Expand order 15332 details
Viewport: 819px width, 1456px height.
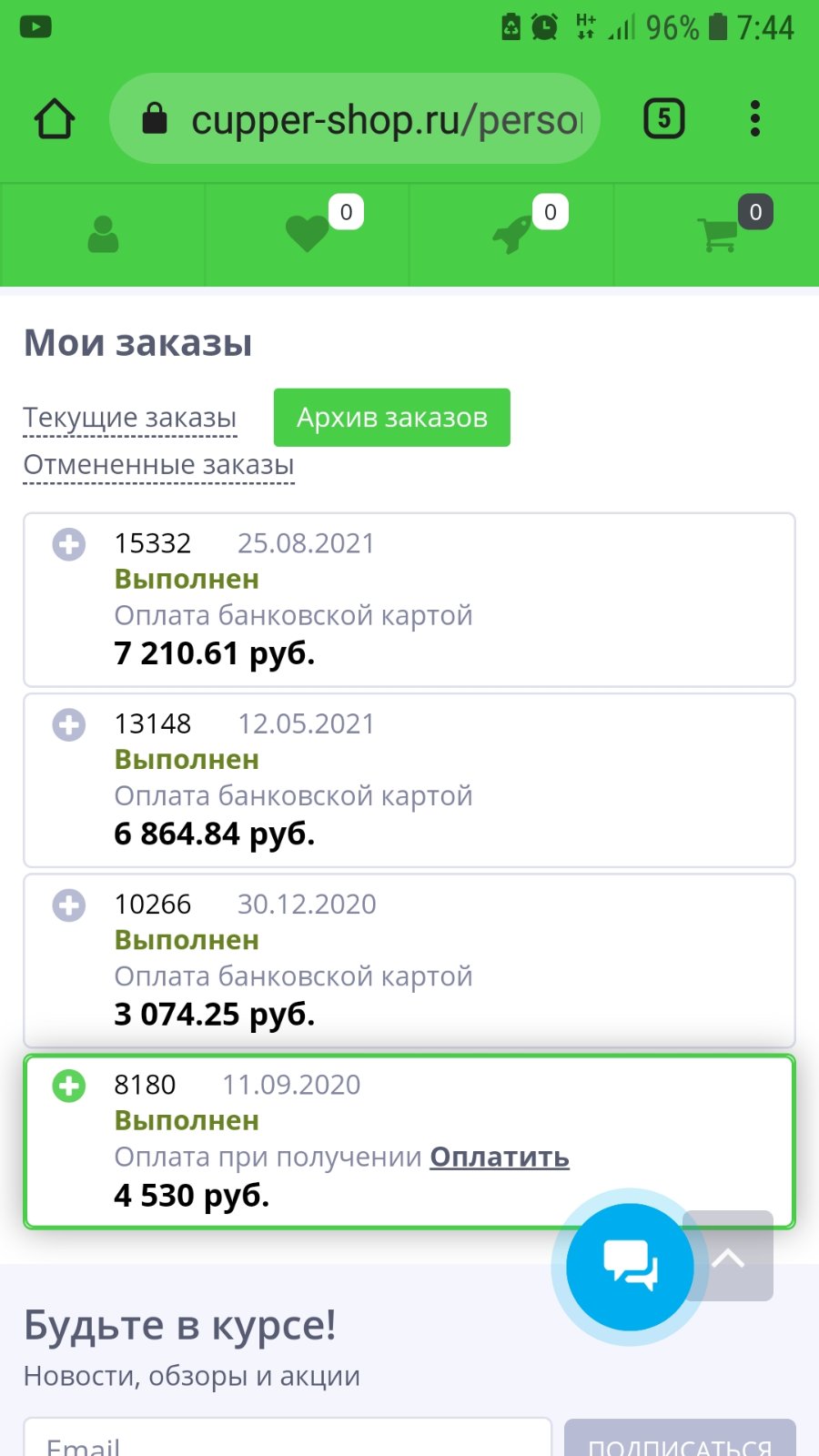(69, 544)
